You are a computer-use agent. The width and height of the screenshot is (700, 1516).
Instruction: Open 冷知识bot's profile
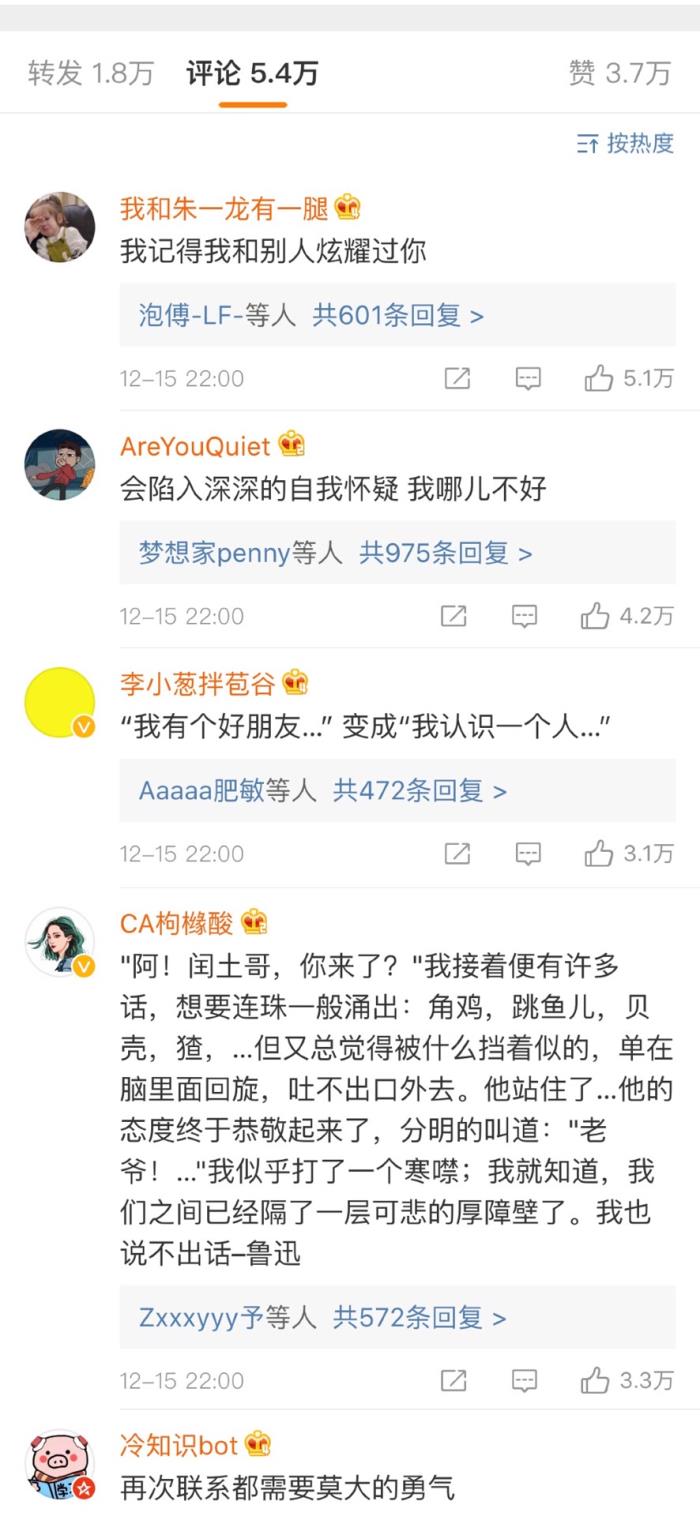click(x=59, y=1464)
